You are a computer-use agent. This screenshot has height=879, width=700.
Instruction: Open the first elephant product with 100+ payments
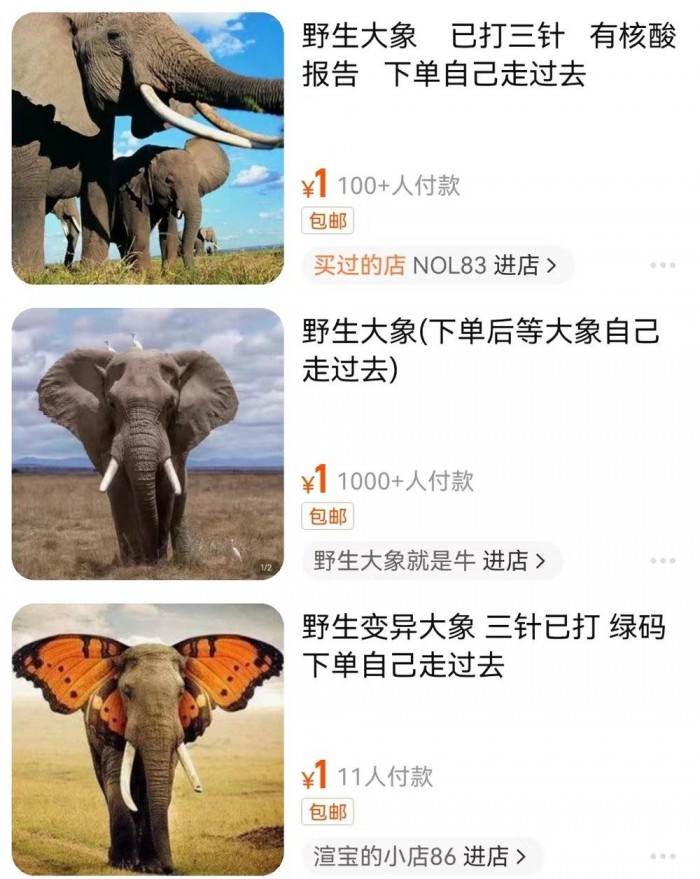(x=147, y=148)
